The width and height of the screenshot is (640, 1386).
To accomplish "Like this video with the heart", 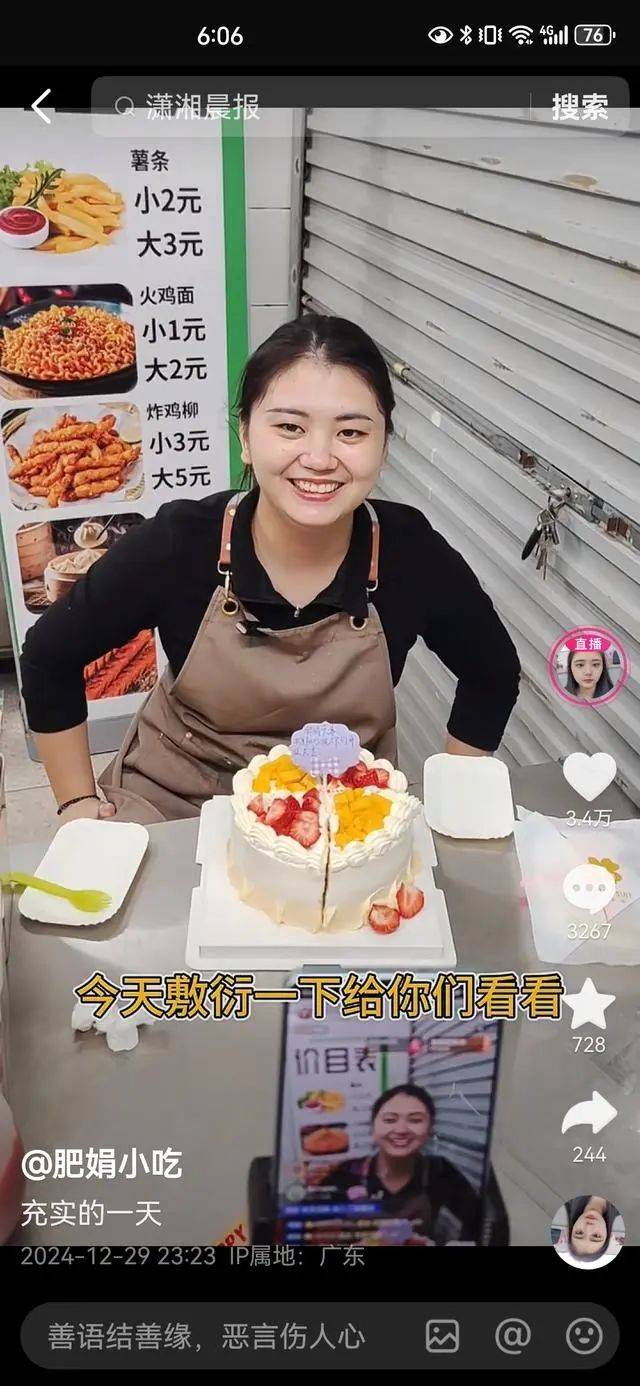I will click(589, 777).
